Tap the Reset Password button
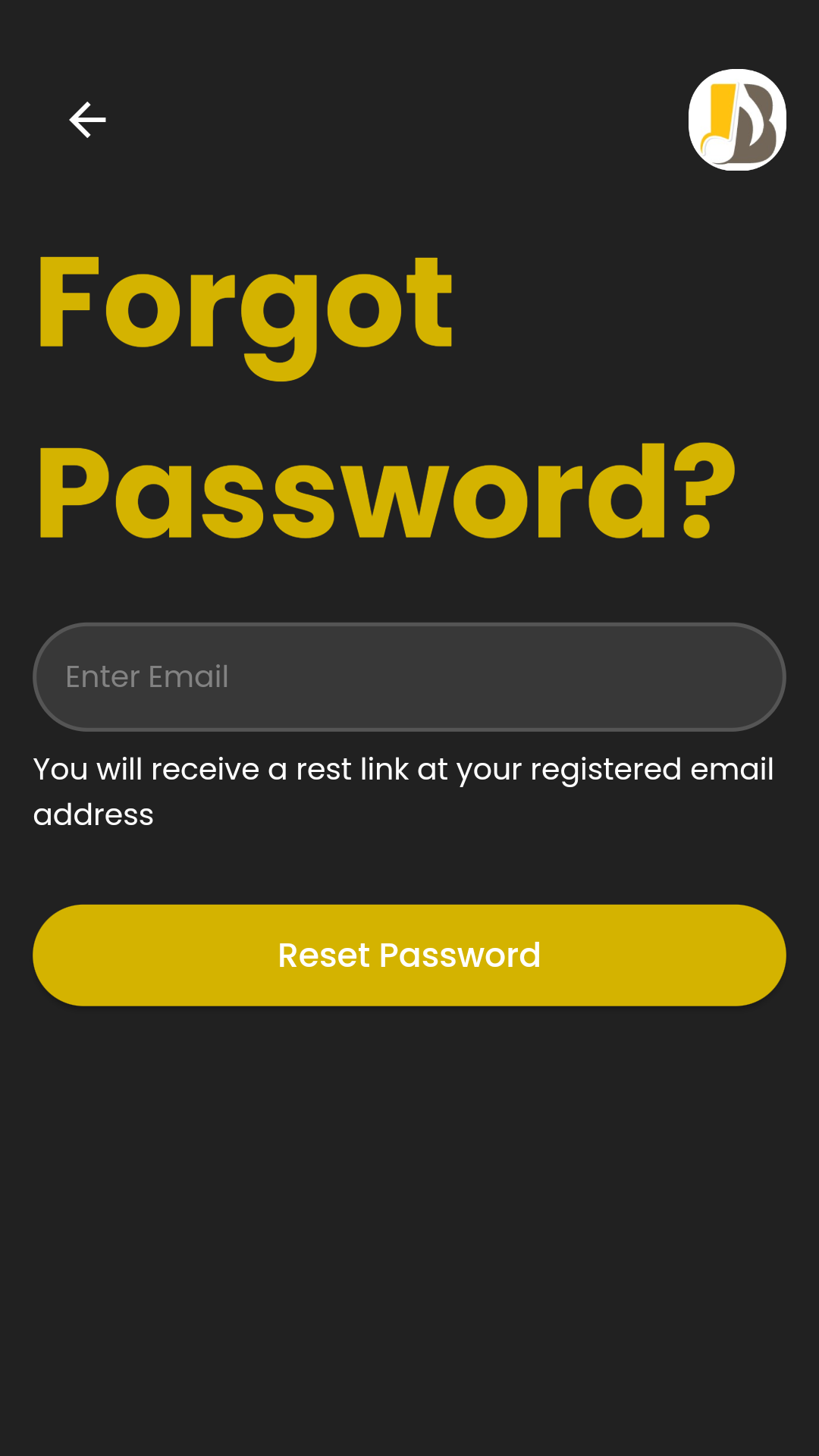Screen dimensions: 819x1456 409,955
